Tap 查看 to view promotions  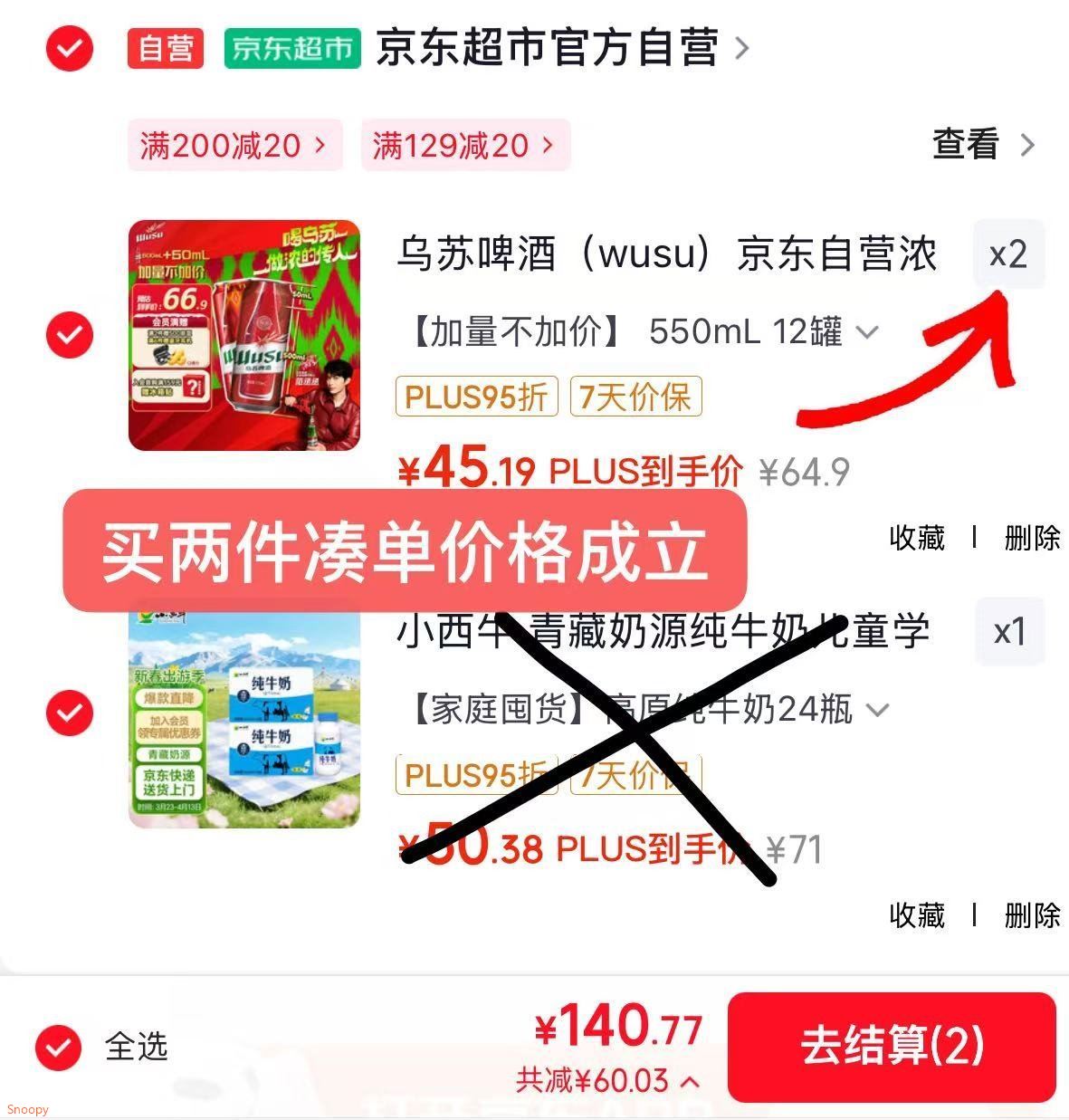984,144
